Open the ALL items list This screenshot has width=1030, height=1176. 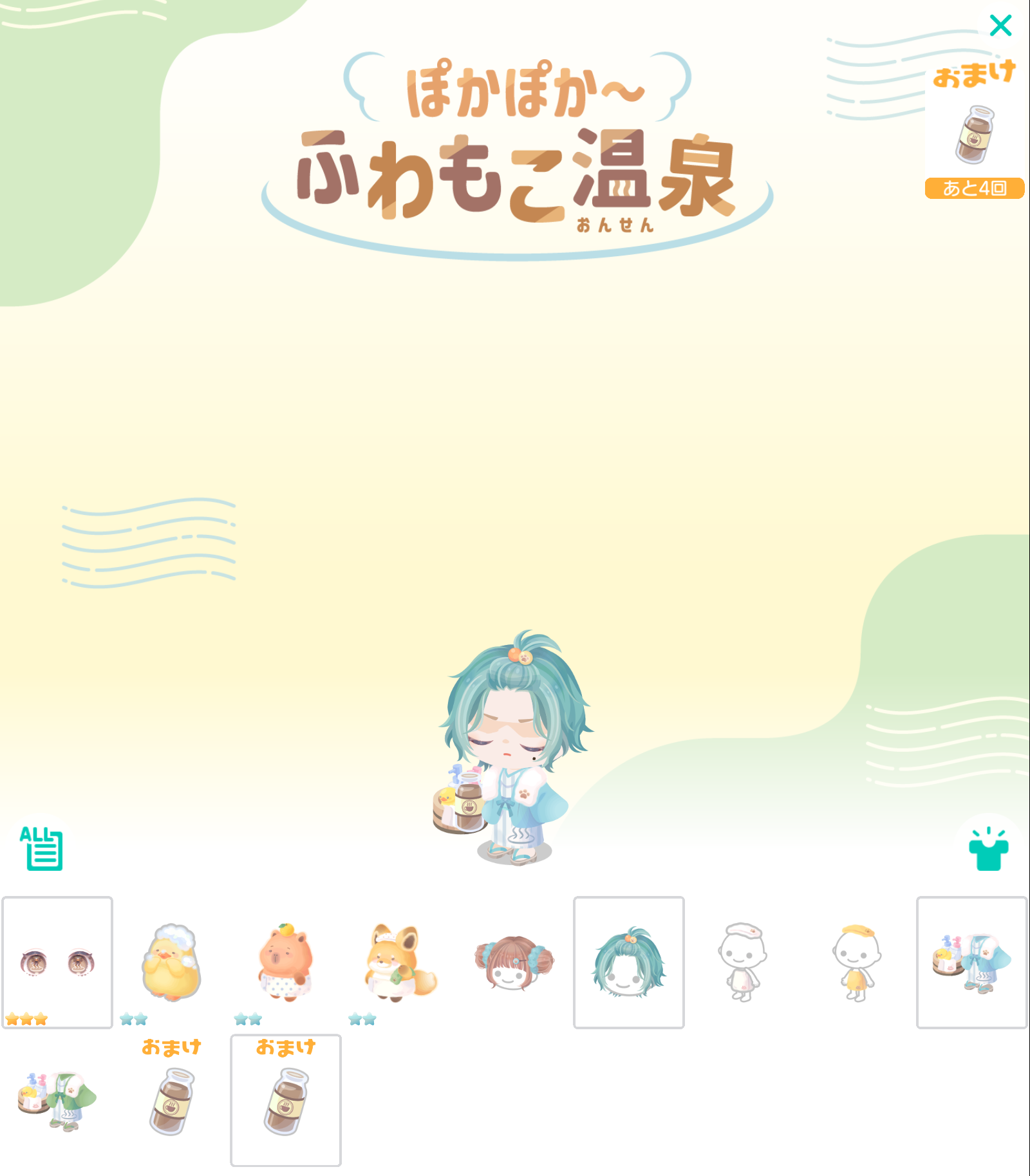pos(42,848)
